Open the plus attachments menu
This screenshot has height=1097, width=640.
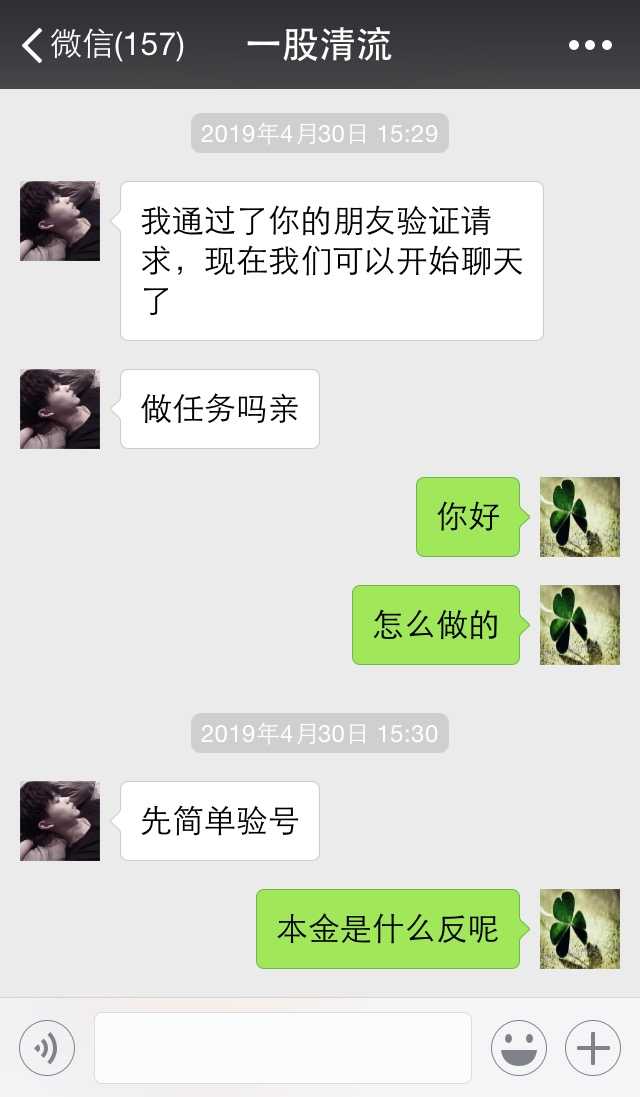pyautogui.click(x=593, y=1048)
